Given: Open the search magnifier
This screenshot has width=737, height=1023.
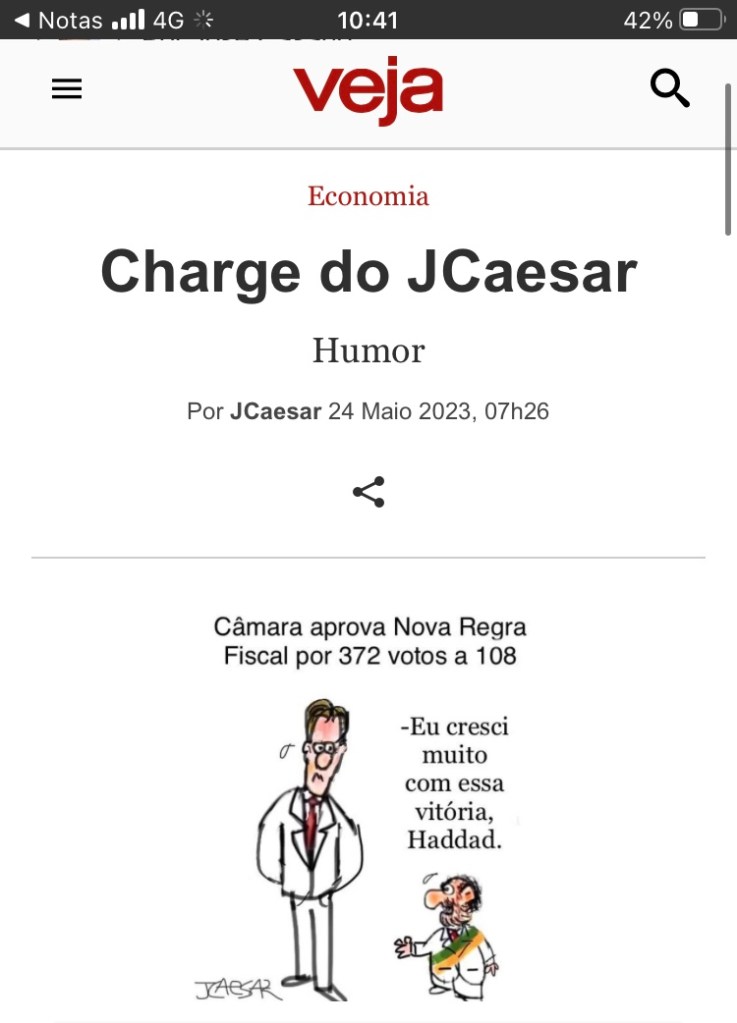Looking at the screenshot, I should [x=669, y=89].
